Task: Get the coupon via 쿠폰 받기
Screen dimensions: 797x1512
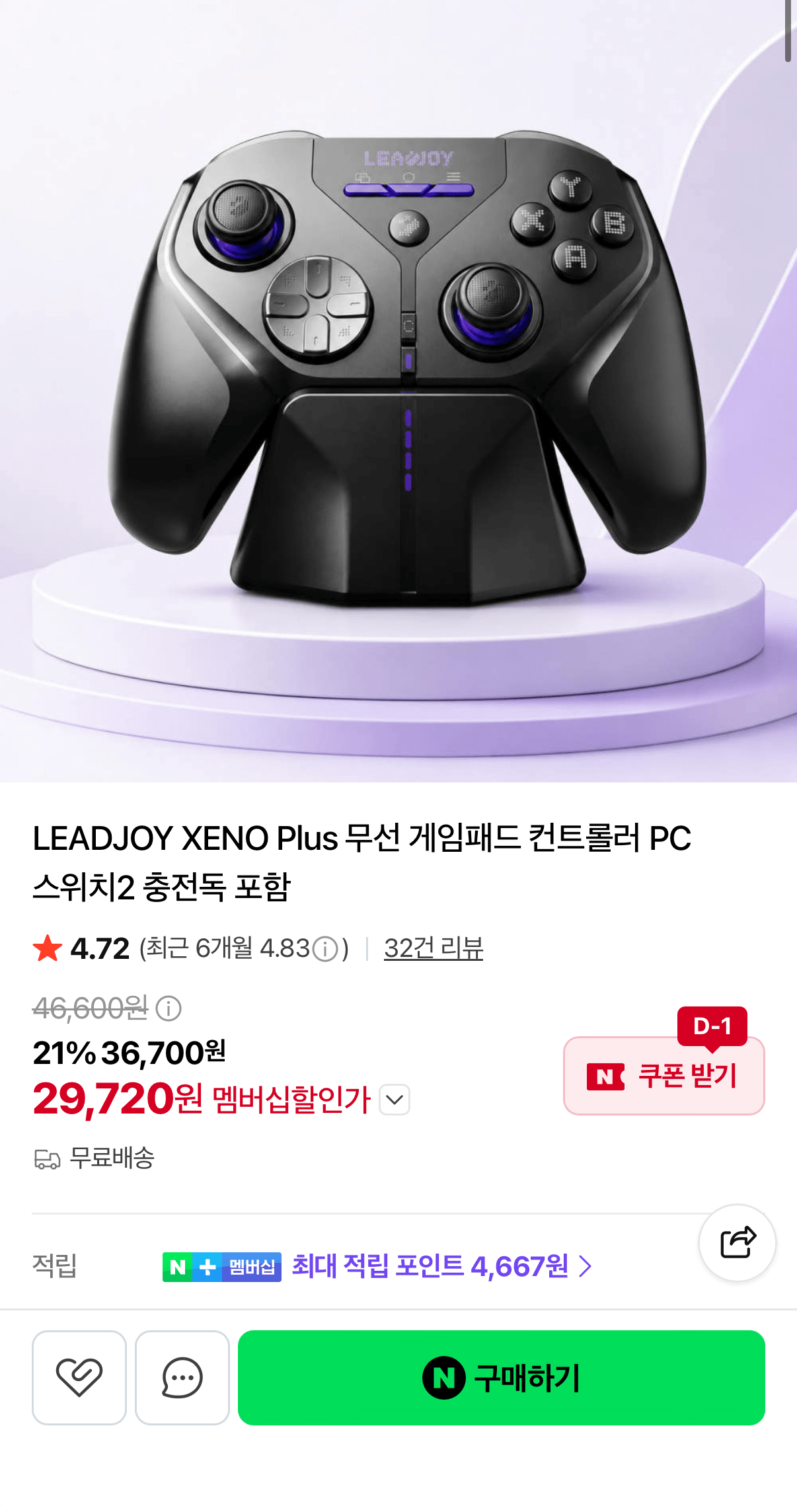Action: 664,1075
